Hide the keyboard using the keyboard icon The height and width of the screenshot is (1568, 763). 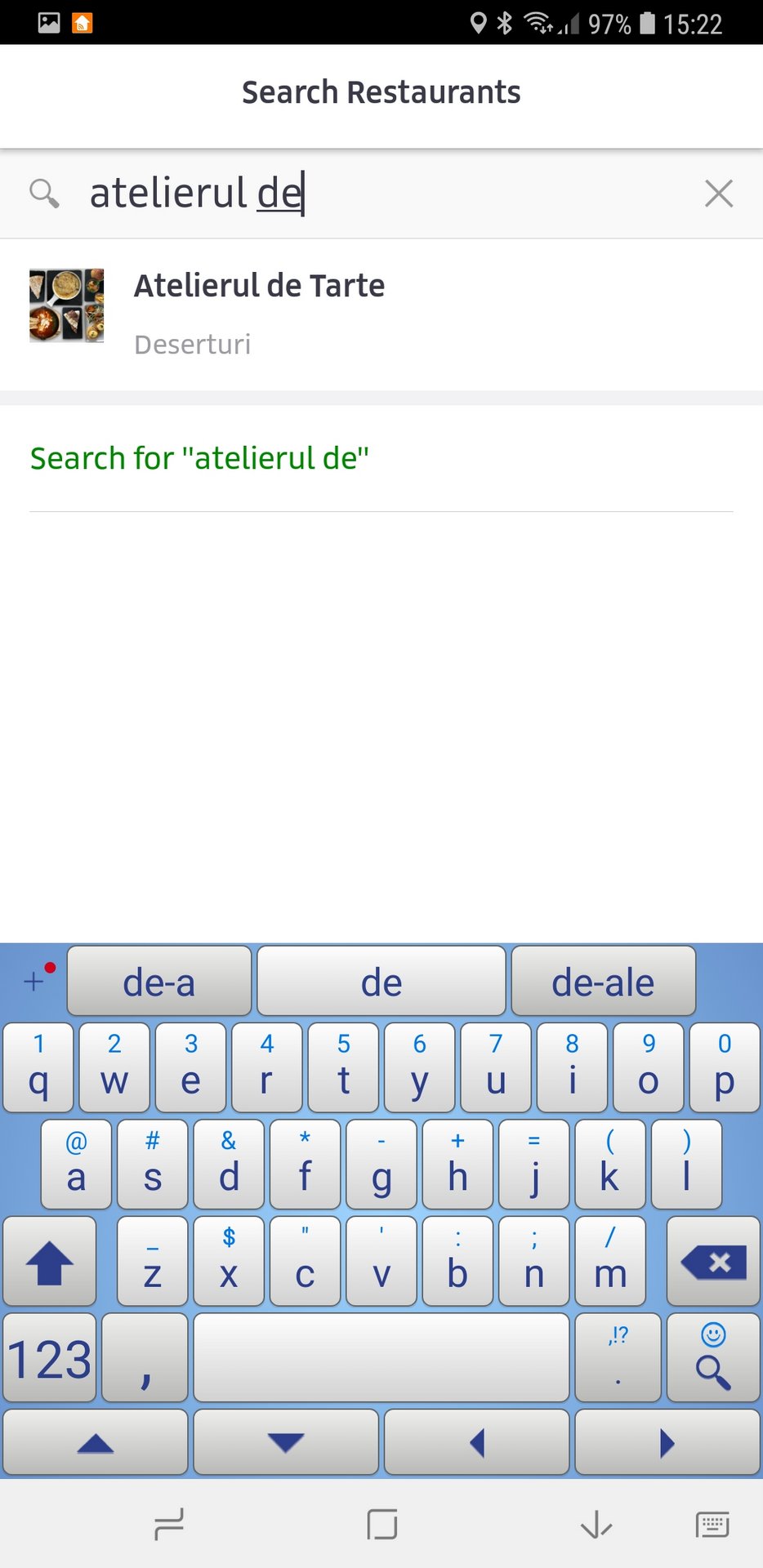click(712, 1525)
